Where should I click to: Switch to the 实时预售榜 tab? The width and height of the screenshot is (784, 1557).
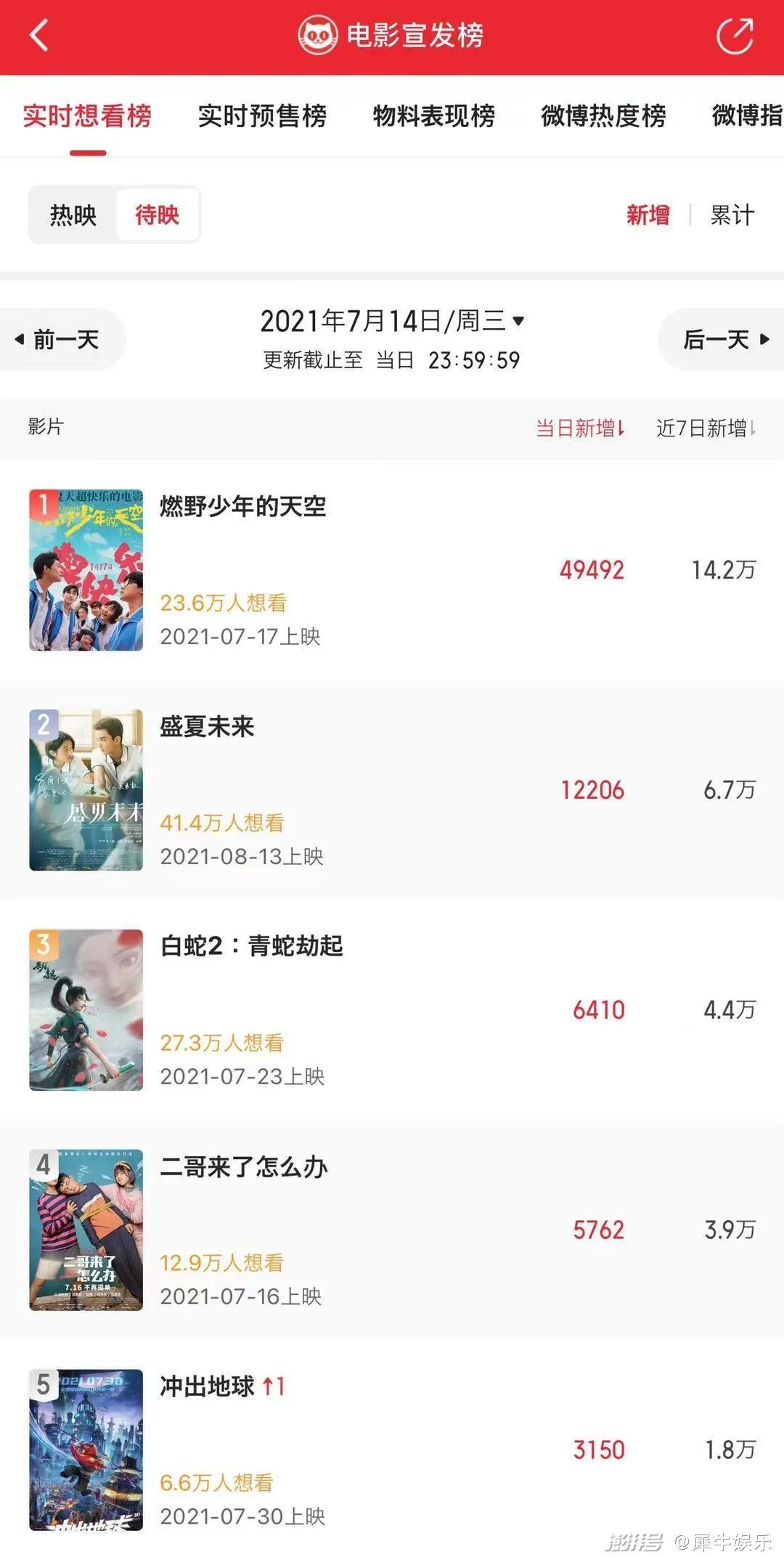click(262, 116)
